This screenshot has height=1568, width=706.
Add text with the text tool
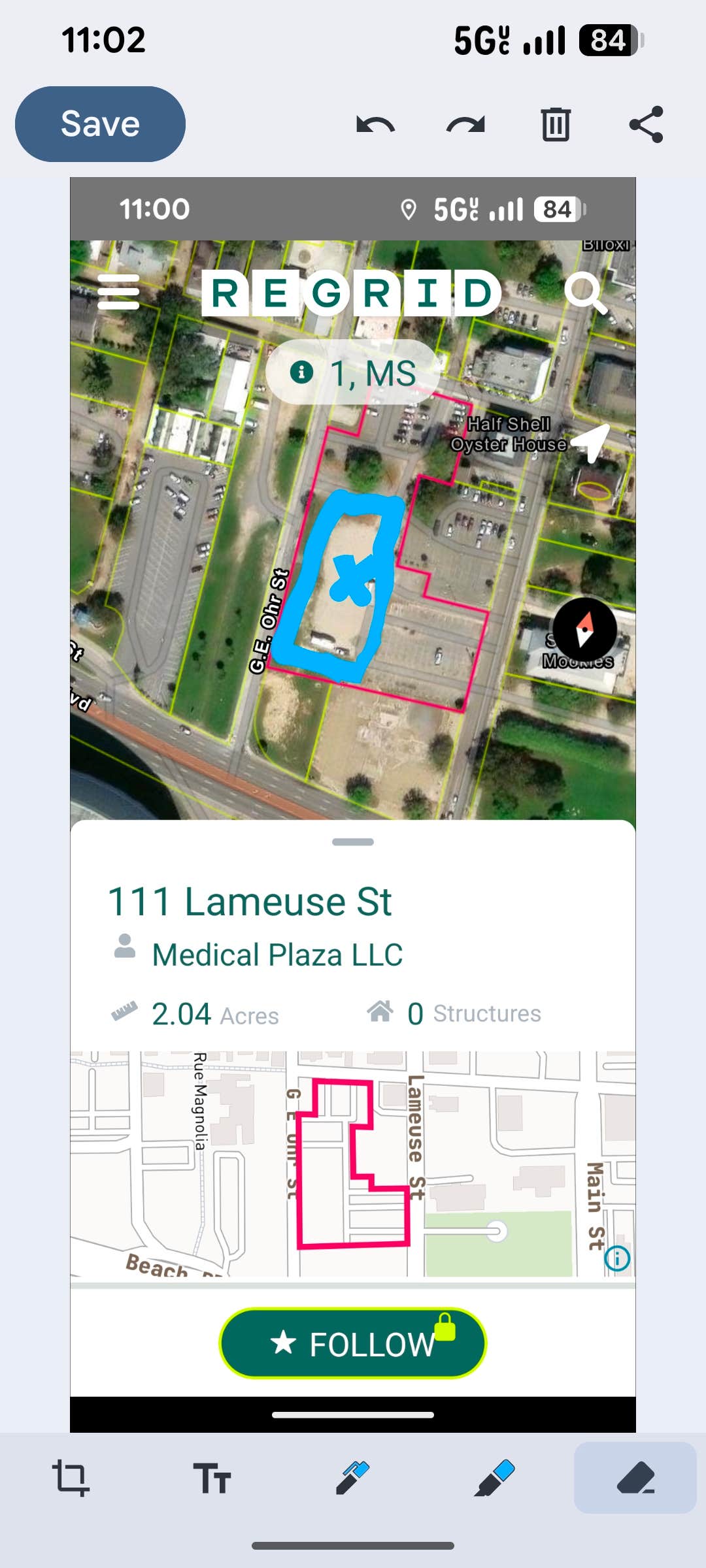212,1478
